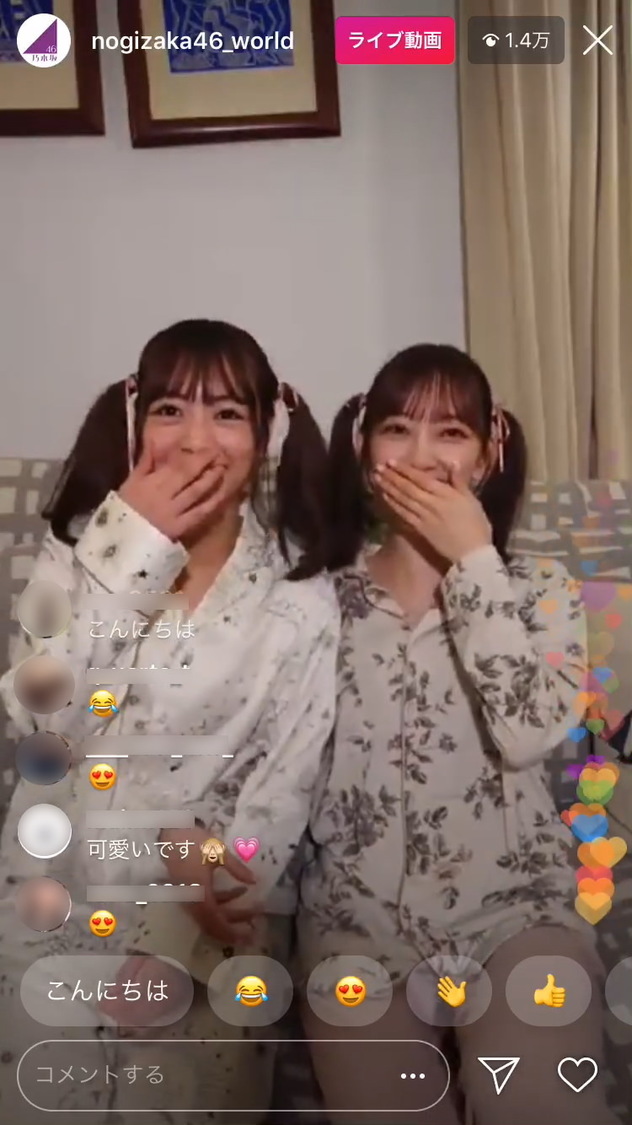The width and height of the screenshot is (632, 1125).
Task: Send the laughing tears emoji reaction
Action: coord(250,990)
